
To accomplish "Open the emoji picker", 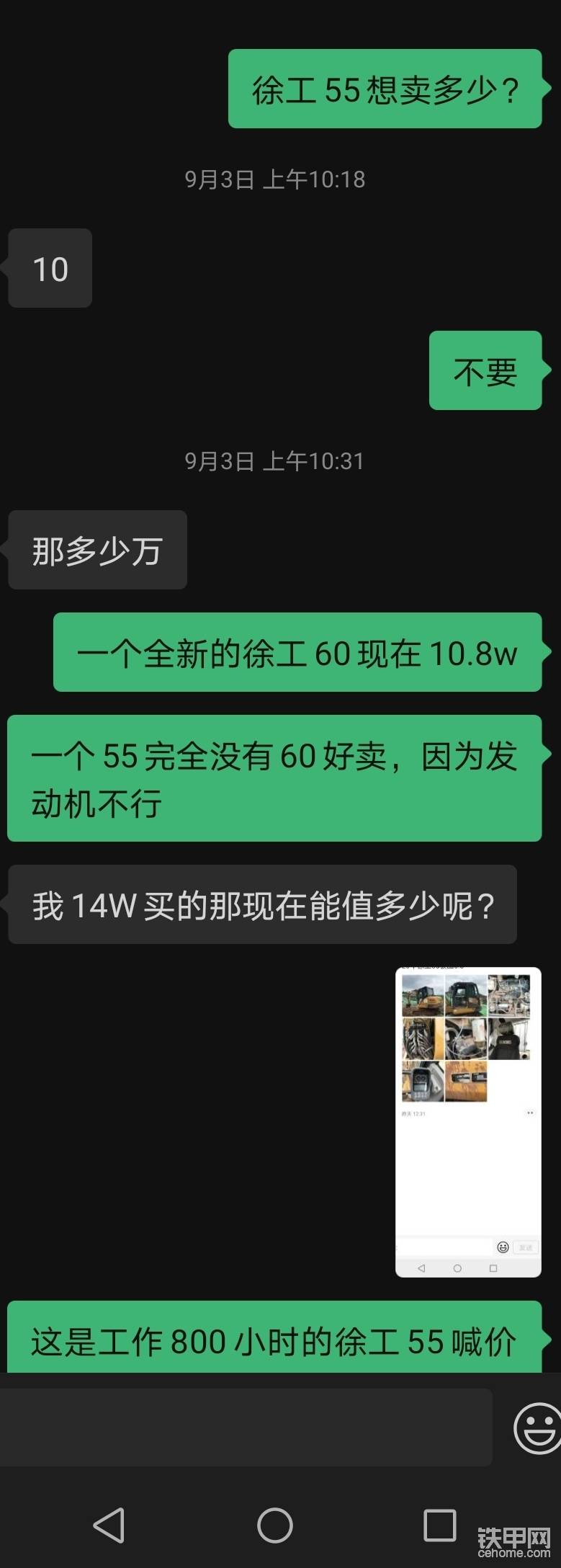I will pyautogui.click(x=538, y=1427).
